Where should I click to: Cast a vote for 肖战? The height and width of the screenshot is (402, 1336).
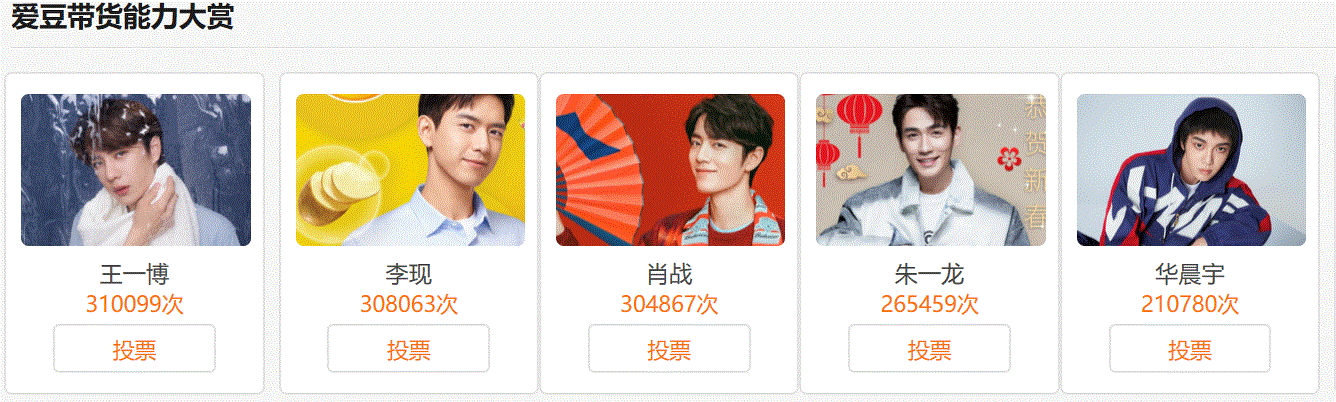pos(669,349)
